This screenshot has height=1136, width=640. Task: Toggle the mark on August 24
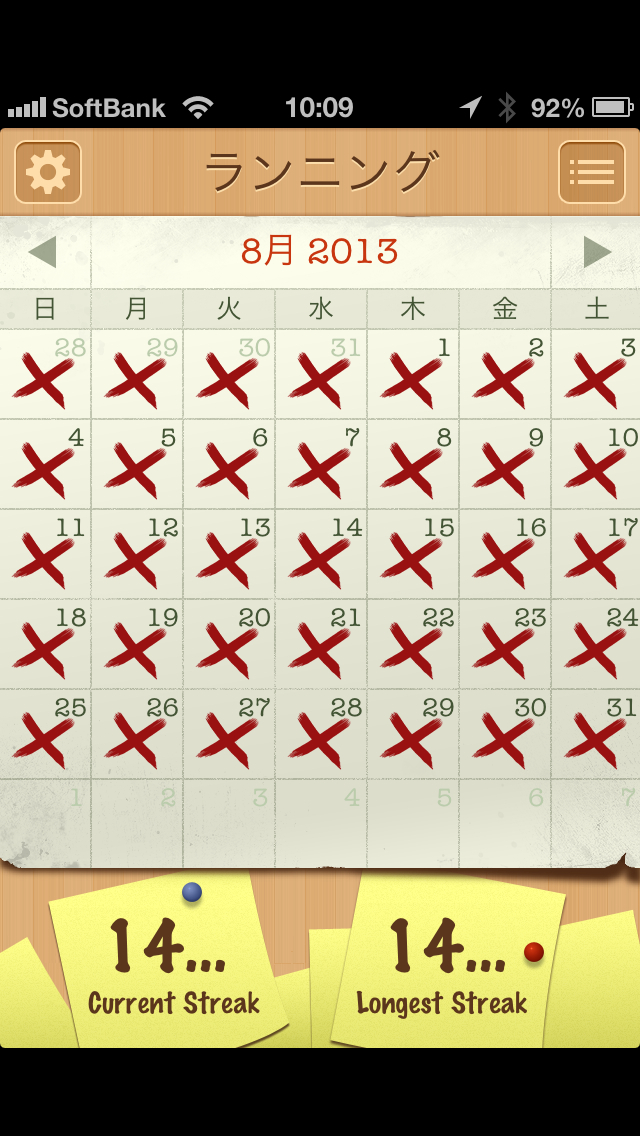click(x=597, y=644)
